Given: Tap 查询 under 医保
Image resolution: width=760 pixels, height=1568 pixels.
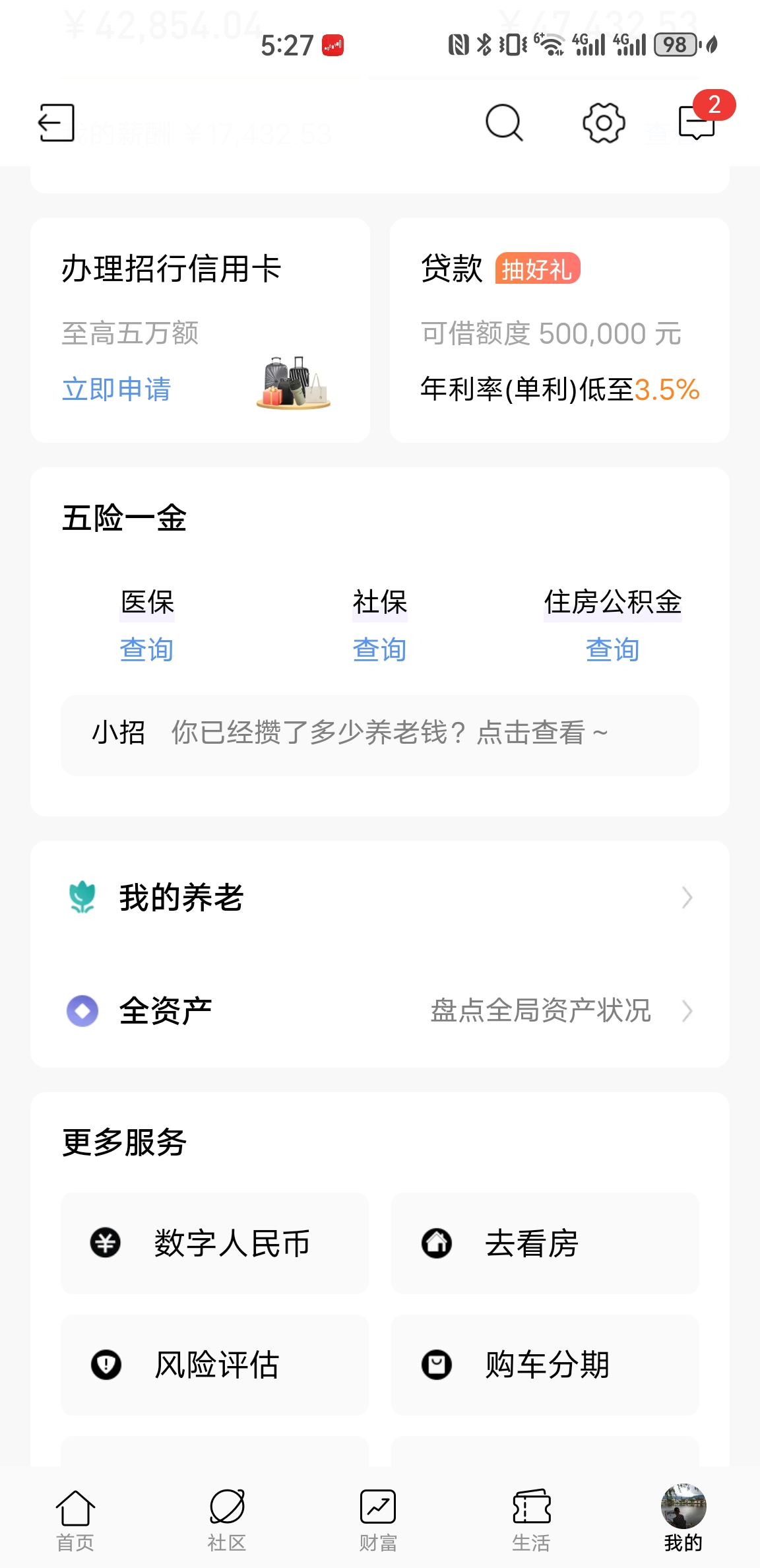Looking at the screenshot, I should pos(146,650).
